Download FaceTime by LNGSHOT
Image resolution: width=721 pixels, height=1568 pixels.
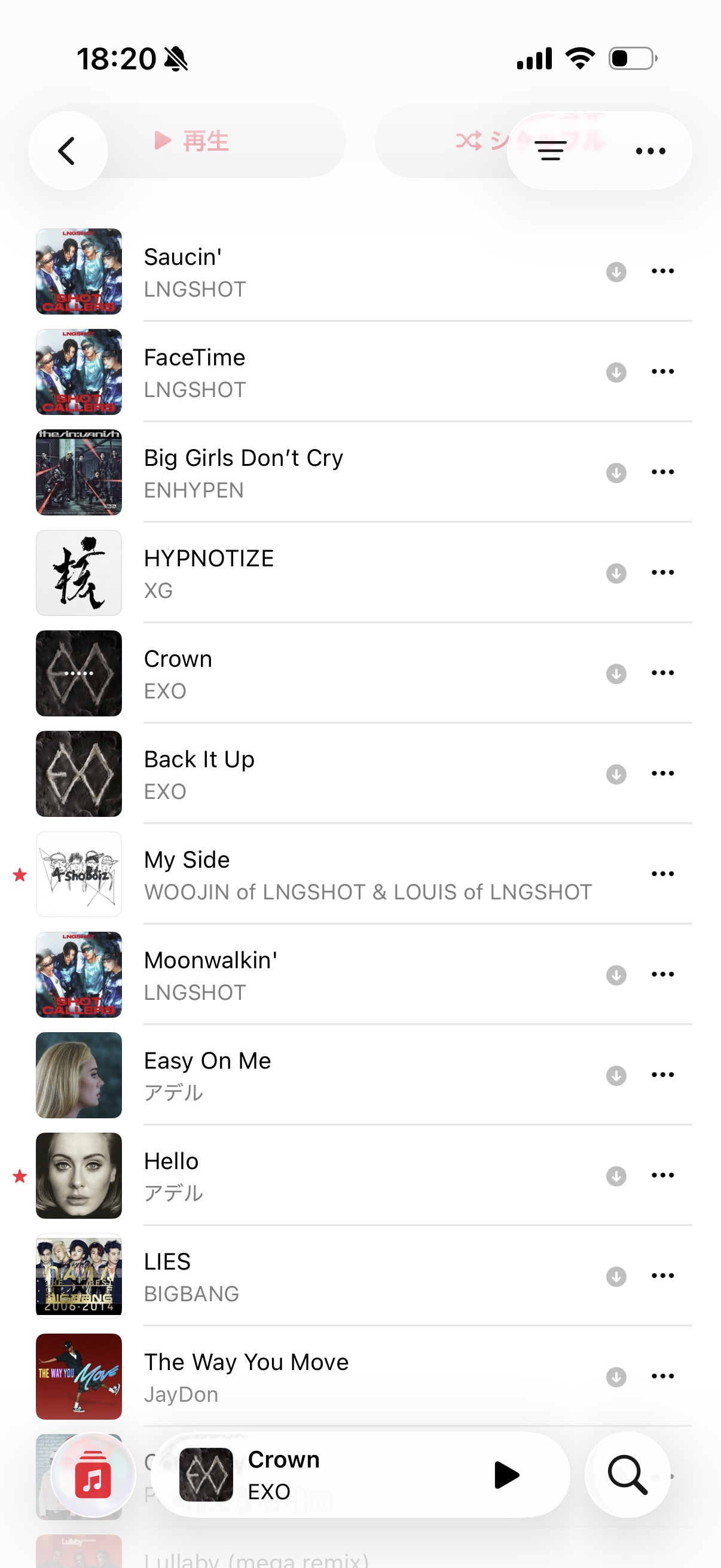tap(616, 372)
